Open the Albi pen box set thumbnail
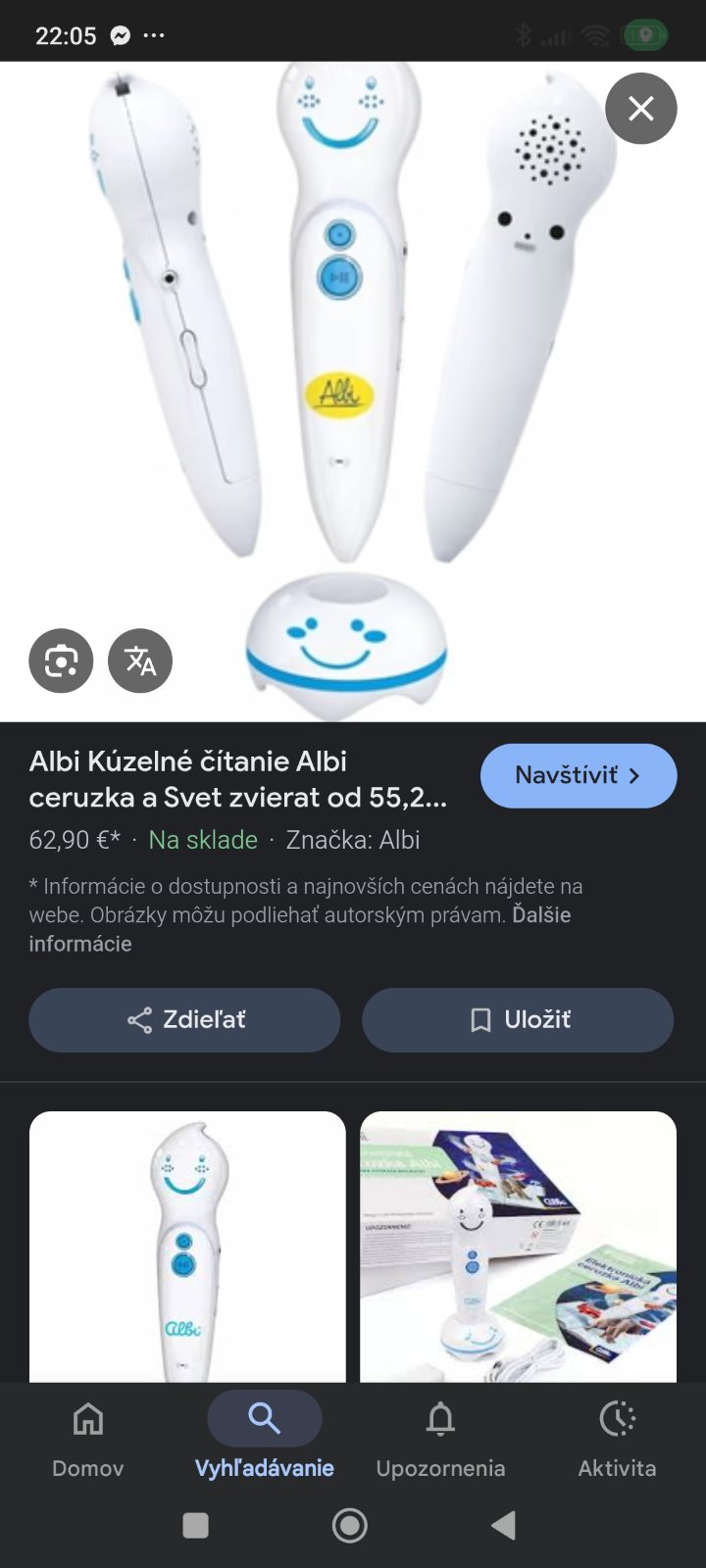The height and width of the screenshot is (1568, 706). coord(518,1246)
